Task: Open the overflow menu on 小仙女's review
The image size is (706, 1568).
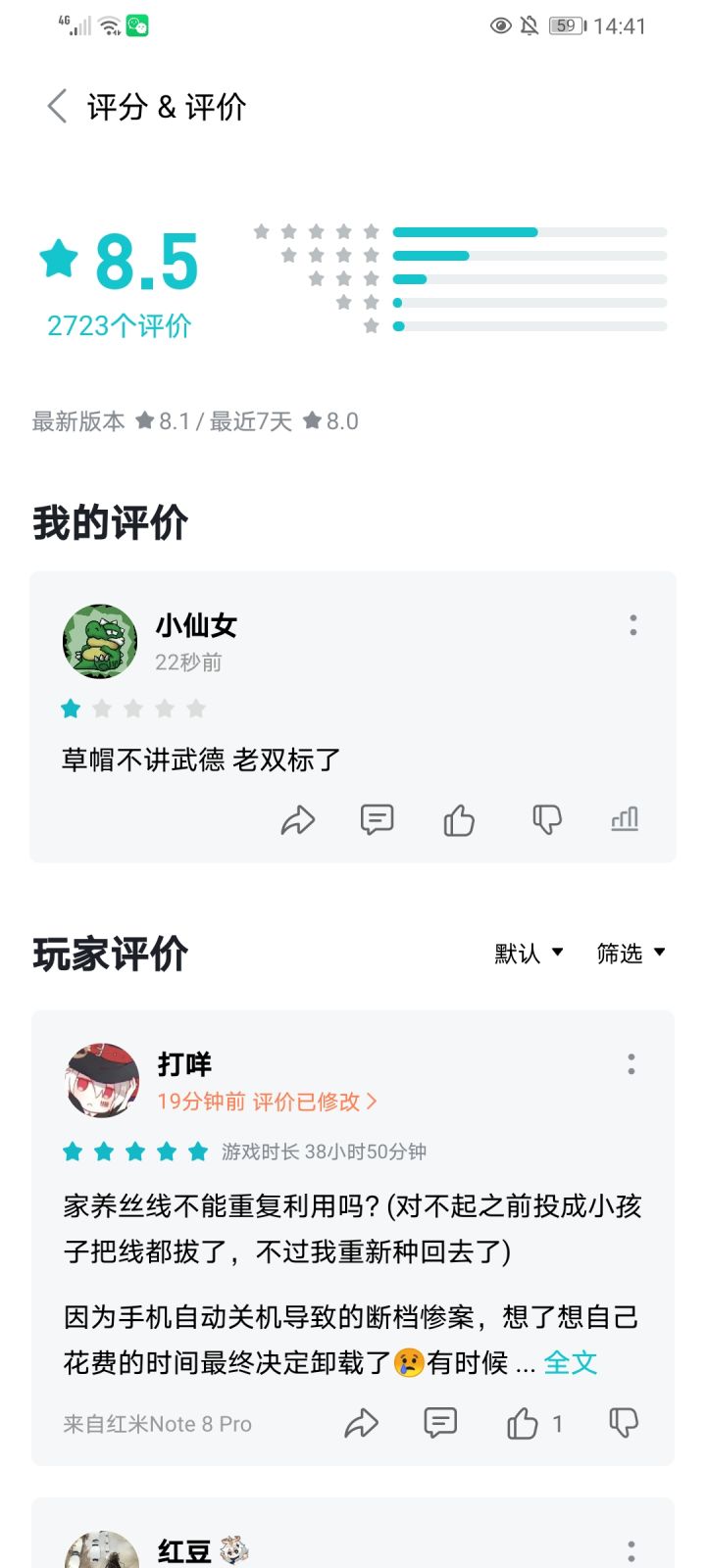Action: [633, 625]
